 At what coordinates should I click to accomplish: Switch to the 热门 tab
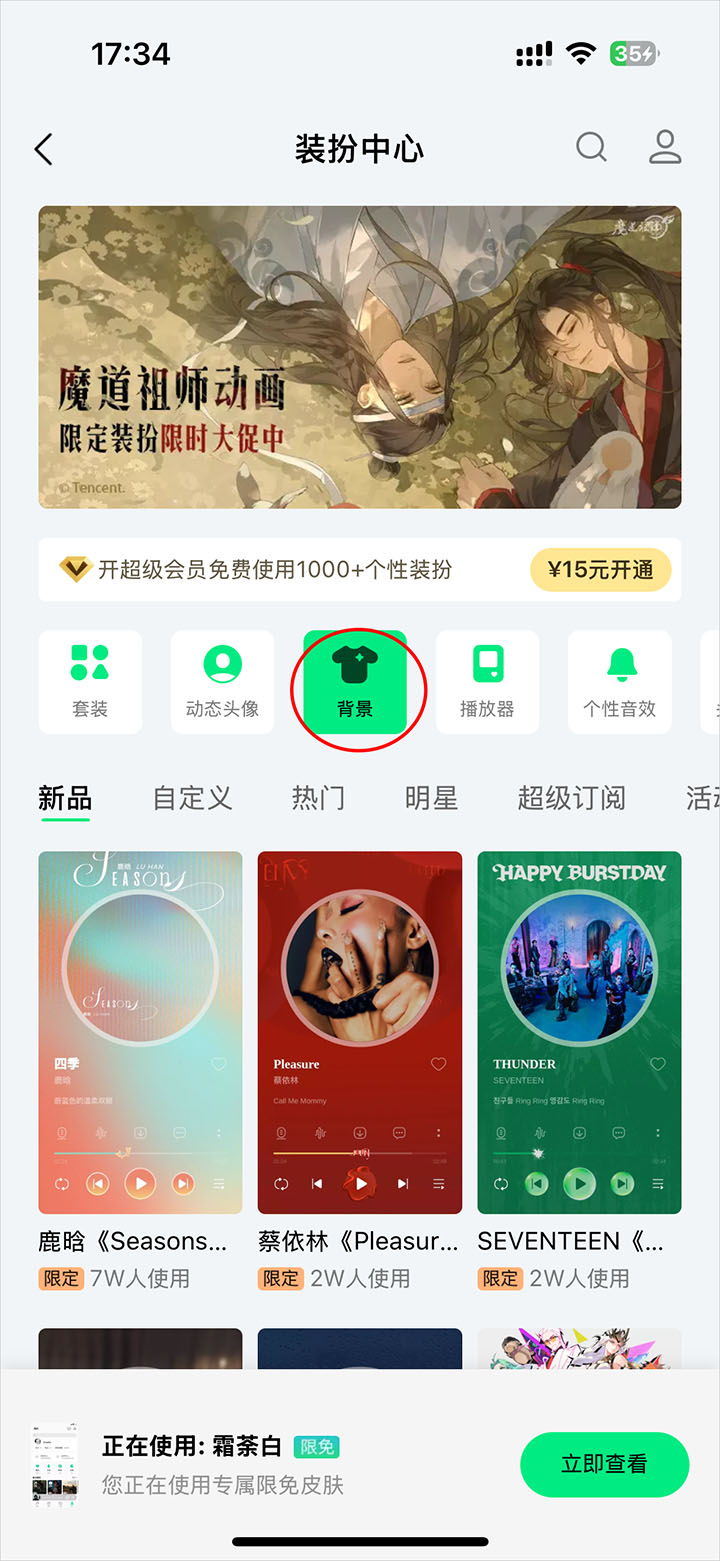tap(318, 798)
